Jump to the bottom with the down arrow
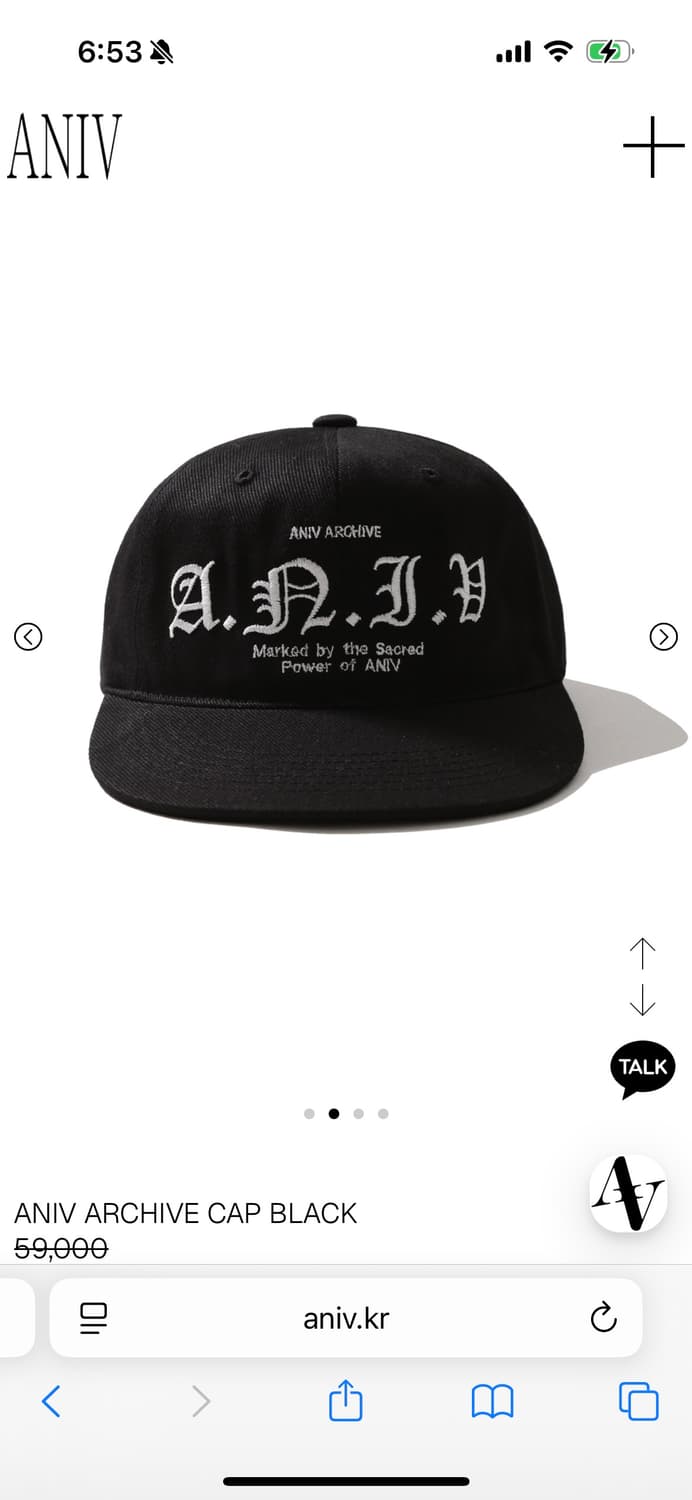Viewport: 692px width, 1500px height. [642, 999]
